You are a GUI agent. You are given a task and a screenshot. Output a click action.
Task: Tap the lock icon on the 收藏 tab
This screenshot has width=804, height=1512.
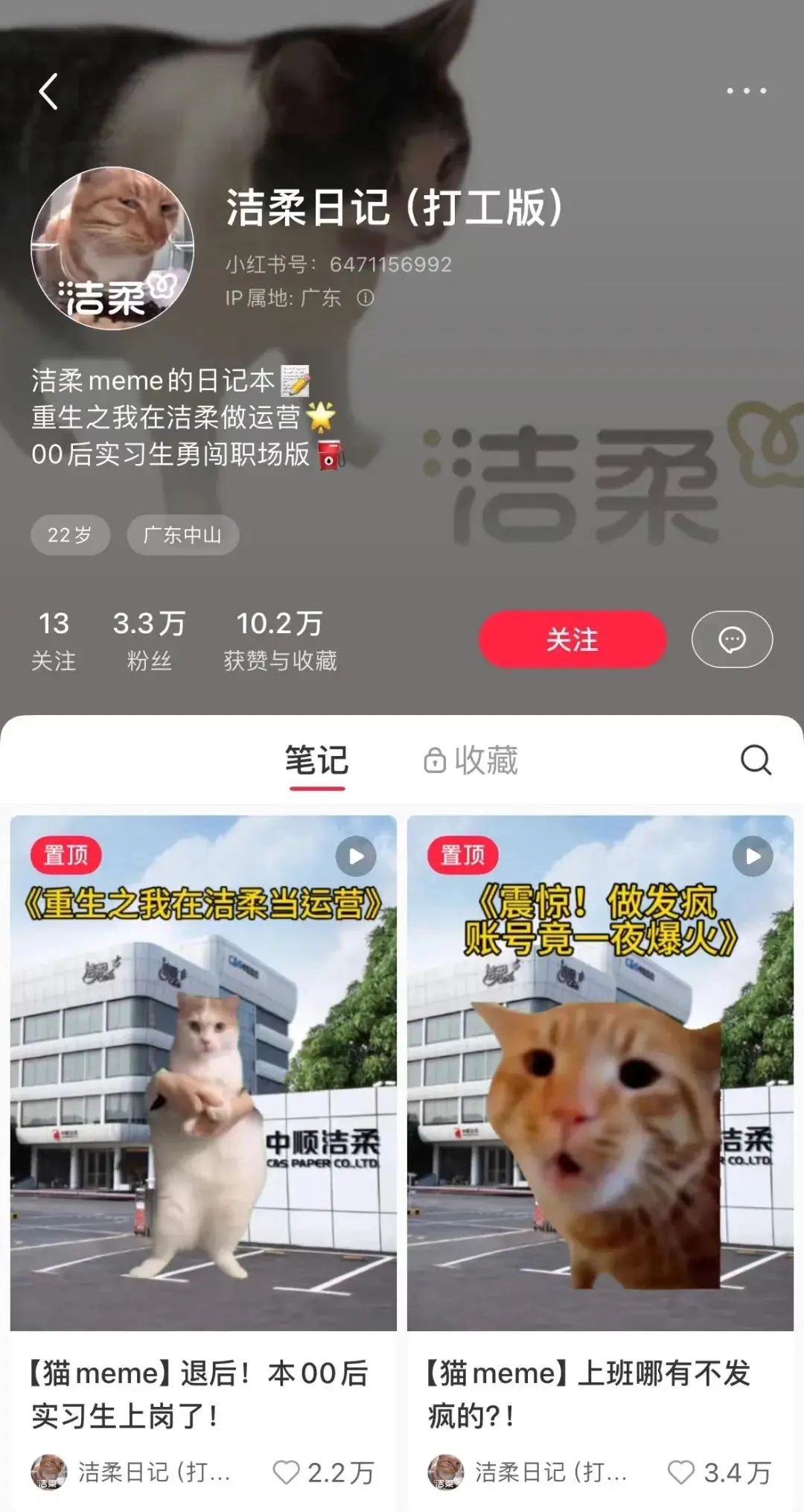(434, 761)
